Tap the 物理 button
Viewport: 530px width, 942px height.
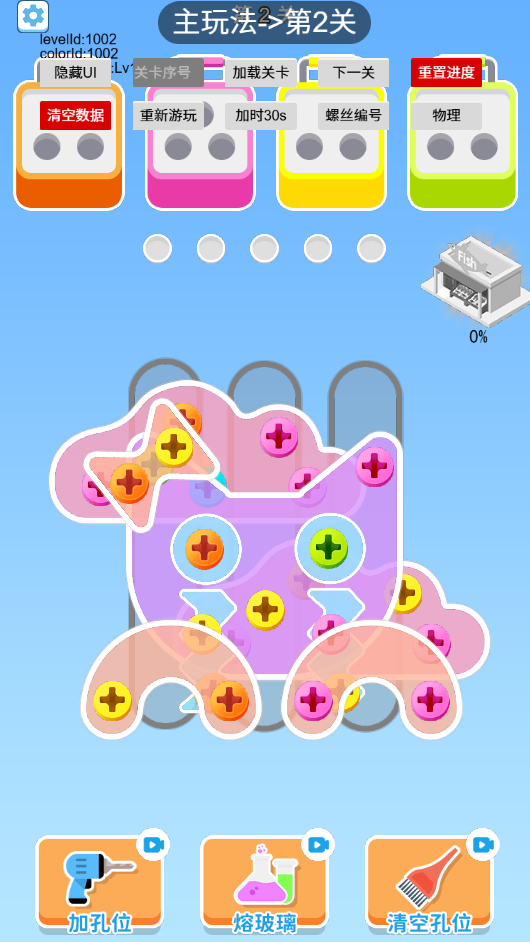coord(446,115)
